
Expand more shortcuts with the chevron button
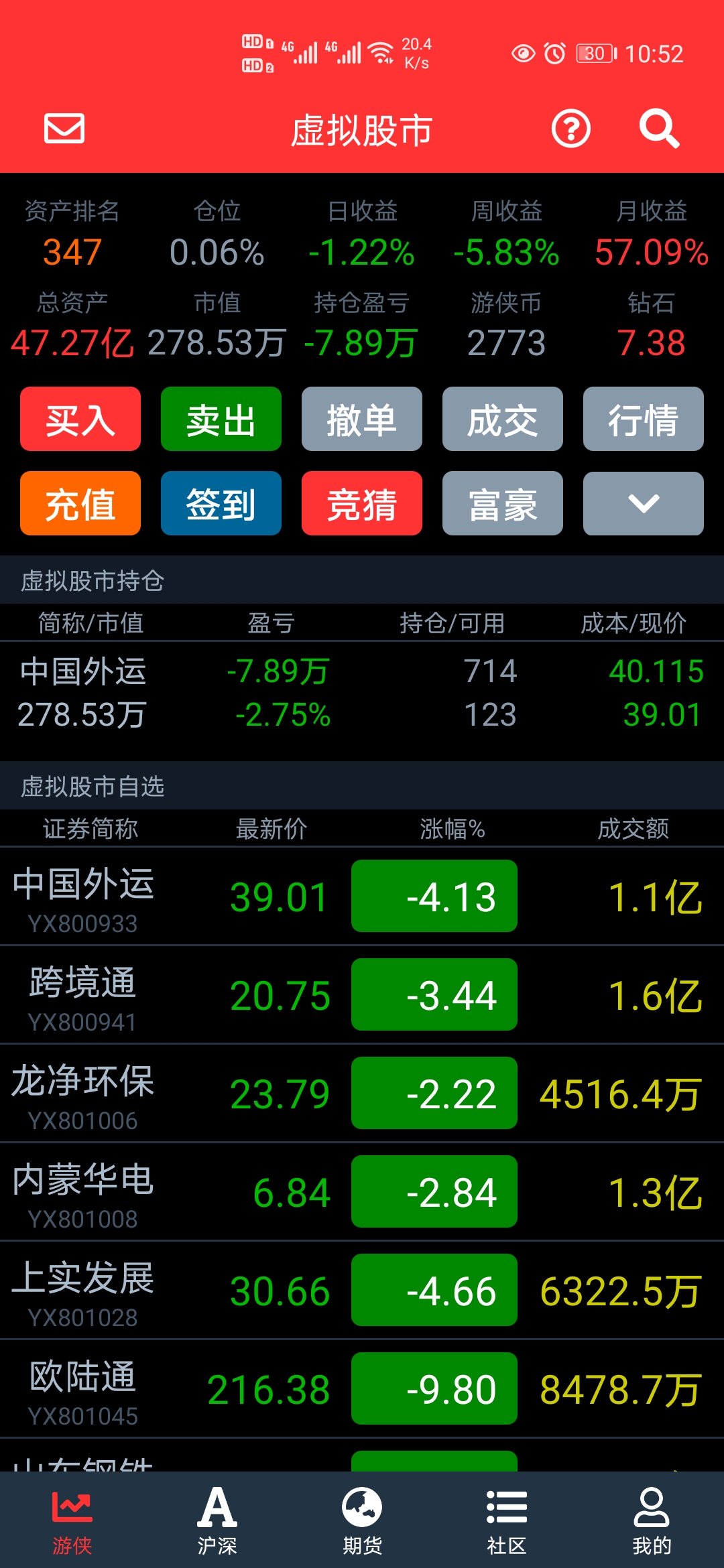[x=644, y=504]
